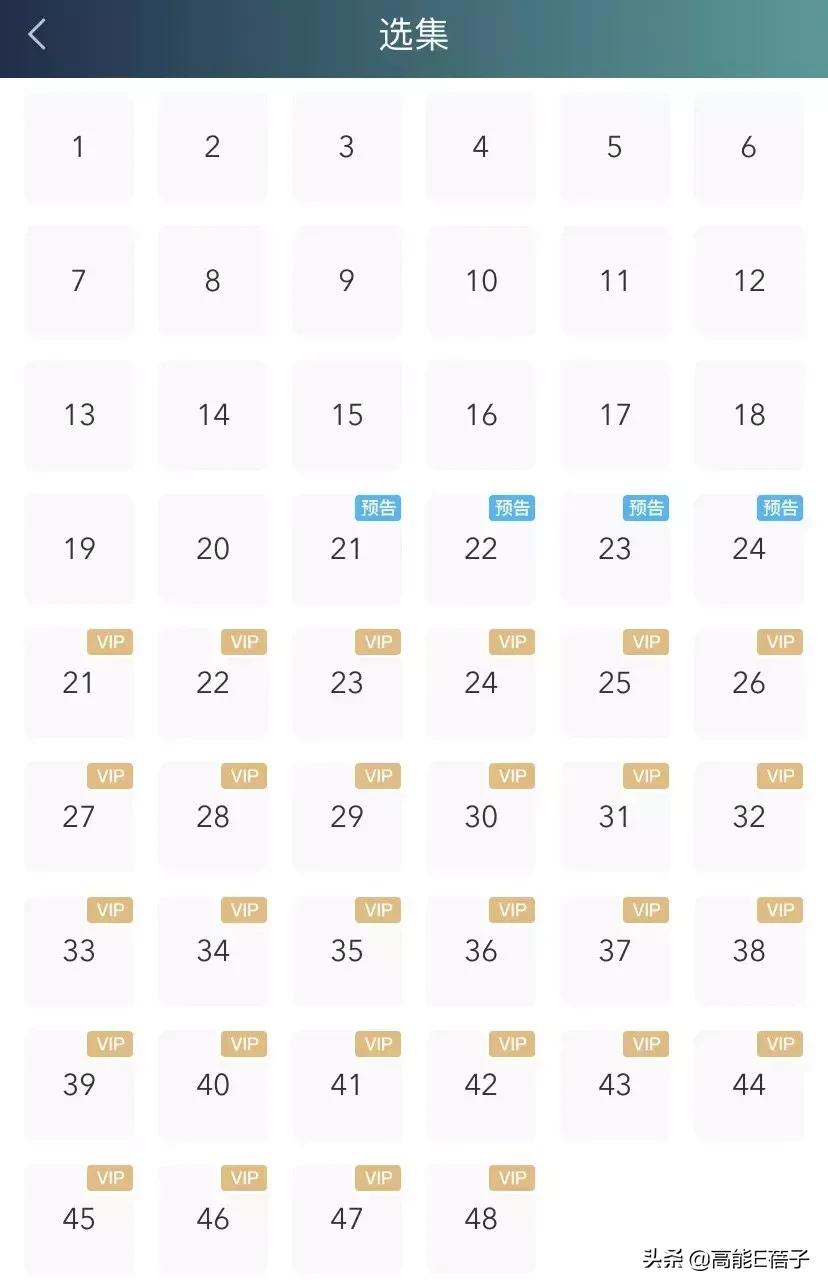Open VIP episode 33

pos(79,951)
